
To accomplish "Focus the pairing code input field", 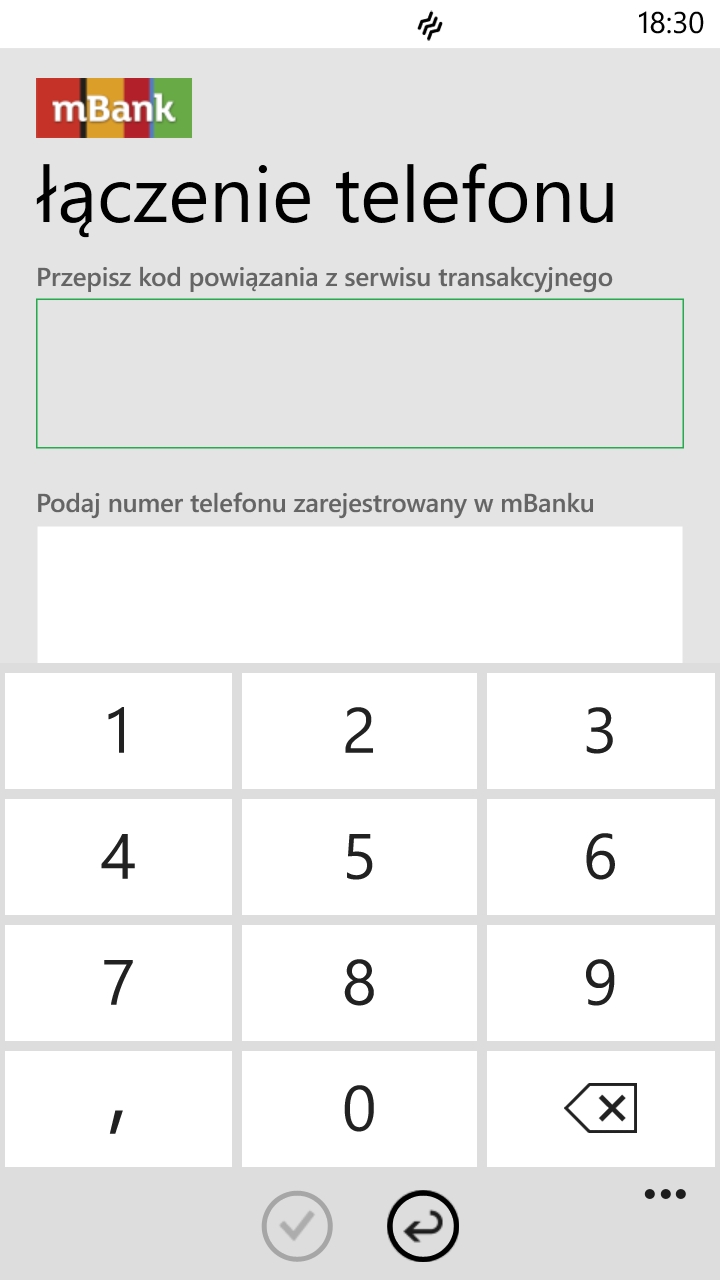I will (x=360, y=373).
